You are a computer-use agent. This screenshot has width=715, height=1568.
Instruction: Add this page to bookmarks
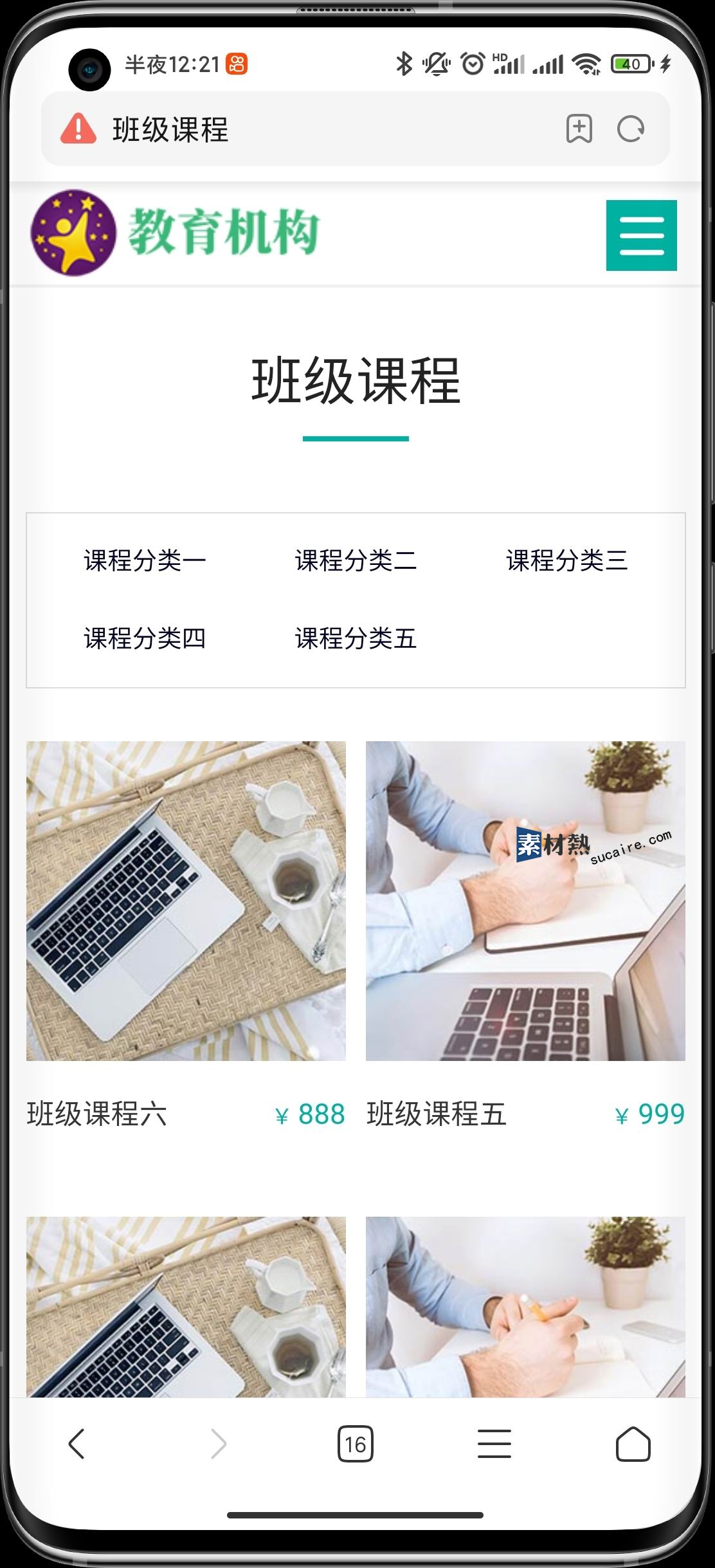click(x=579, y=129)
